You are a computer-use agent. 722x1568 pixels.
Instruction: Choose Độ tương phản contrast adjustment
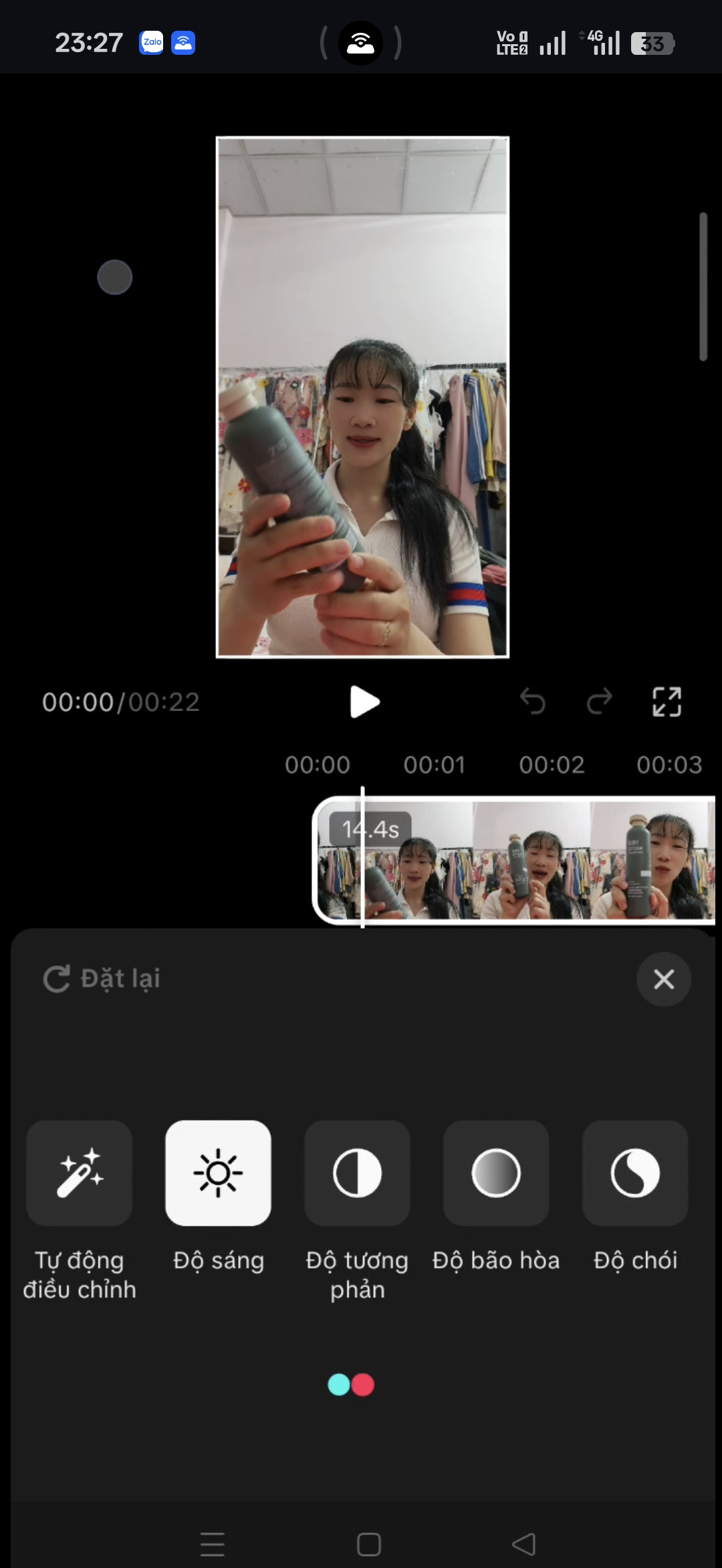(357, 1173)
